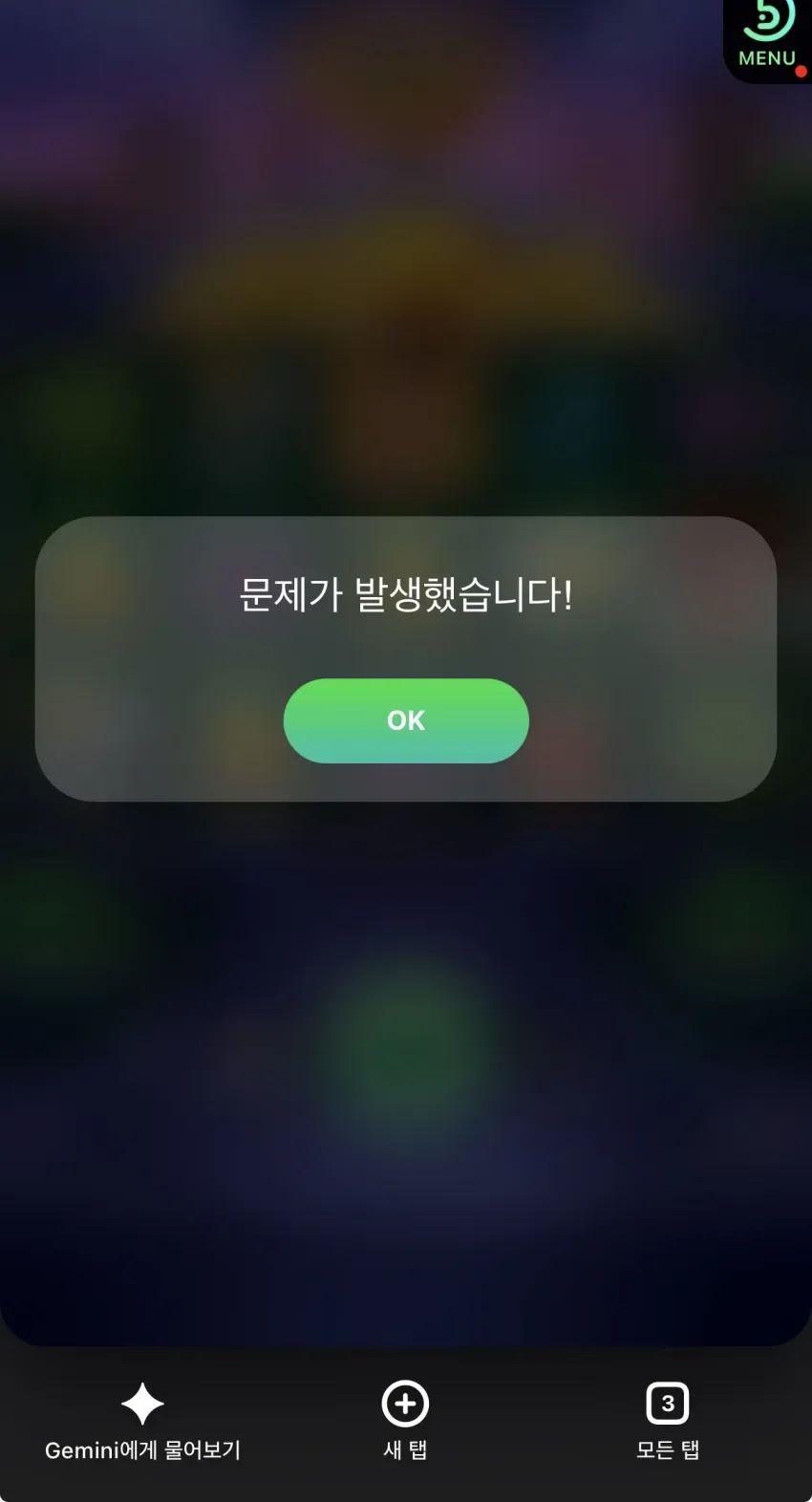This screenshot has width=812, height=1502.
Task: Dismiss the error dialog with OK
Action: click(406, 720)
